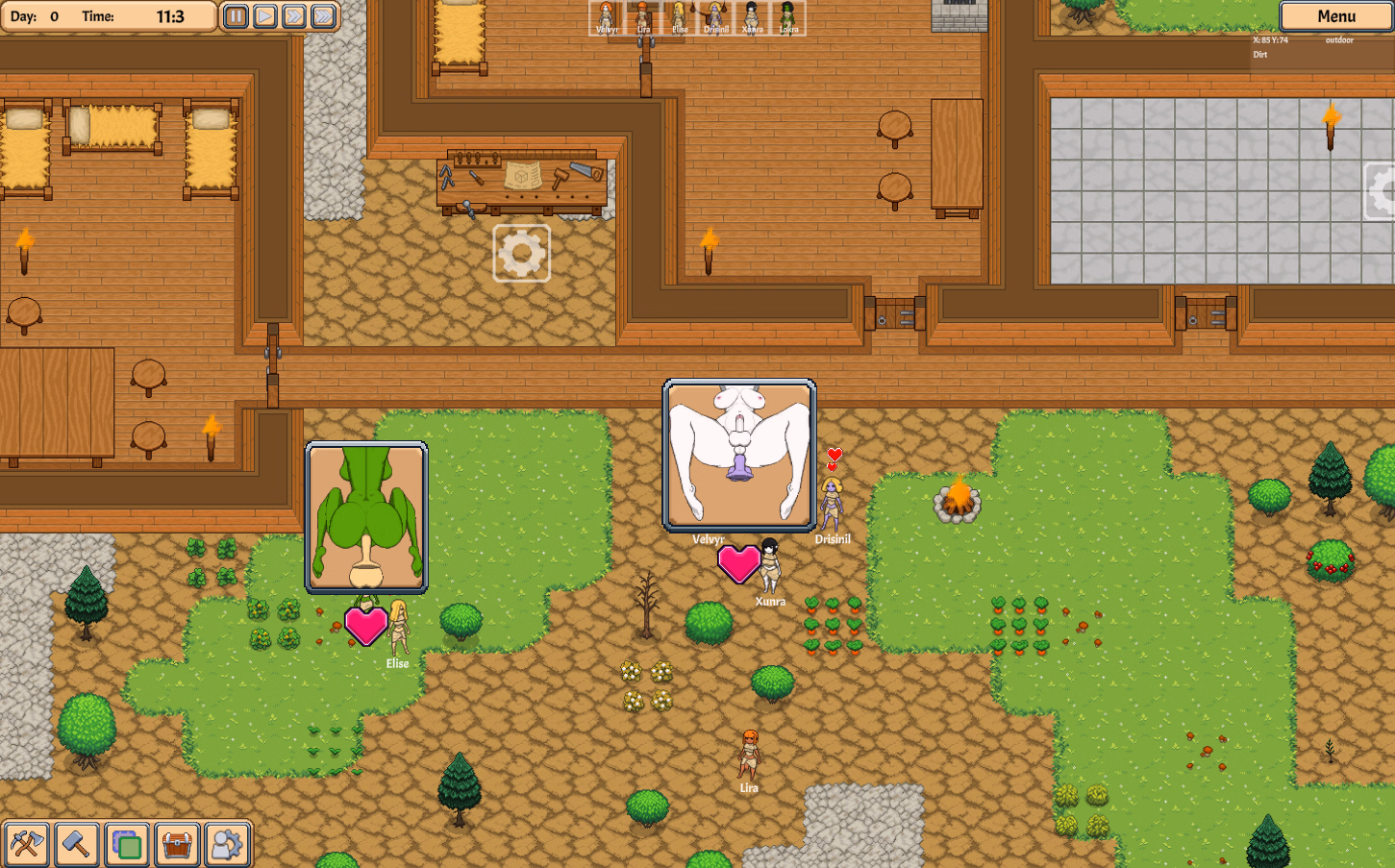Open the zones and areas tool
1395x868 pixels.
(x=127, y=845)
